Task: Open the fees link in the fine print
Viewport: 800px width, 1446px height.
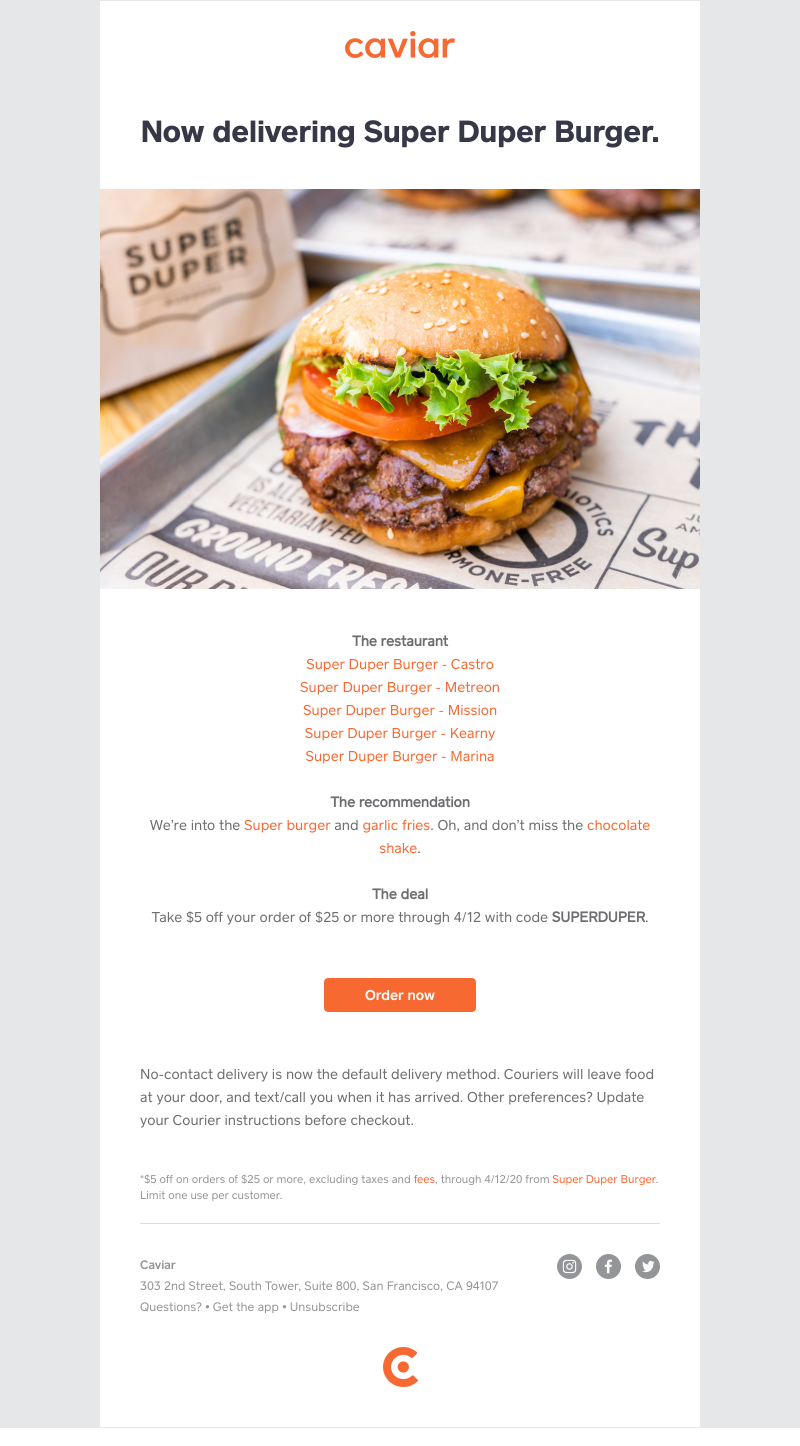Action: pyautogui.click(x=424, y=1179)
